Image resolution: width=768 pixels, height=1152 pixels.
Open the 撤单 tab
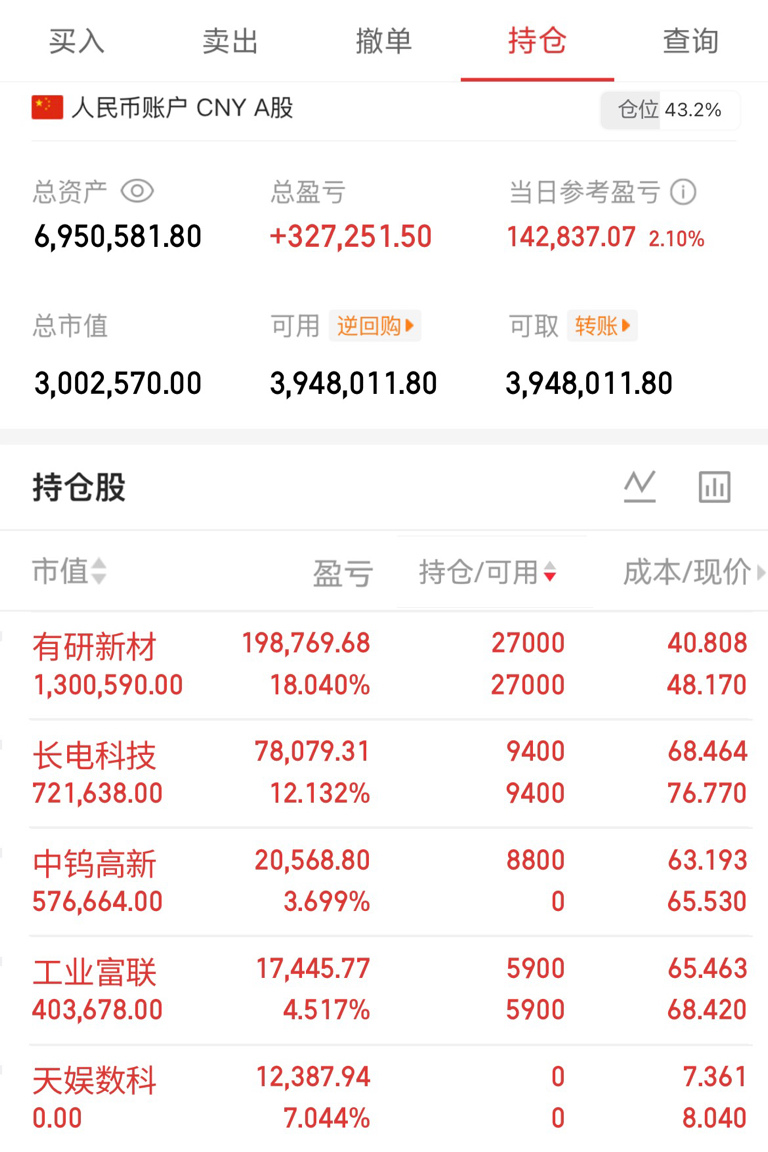384,41
